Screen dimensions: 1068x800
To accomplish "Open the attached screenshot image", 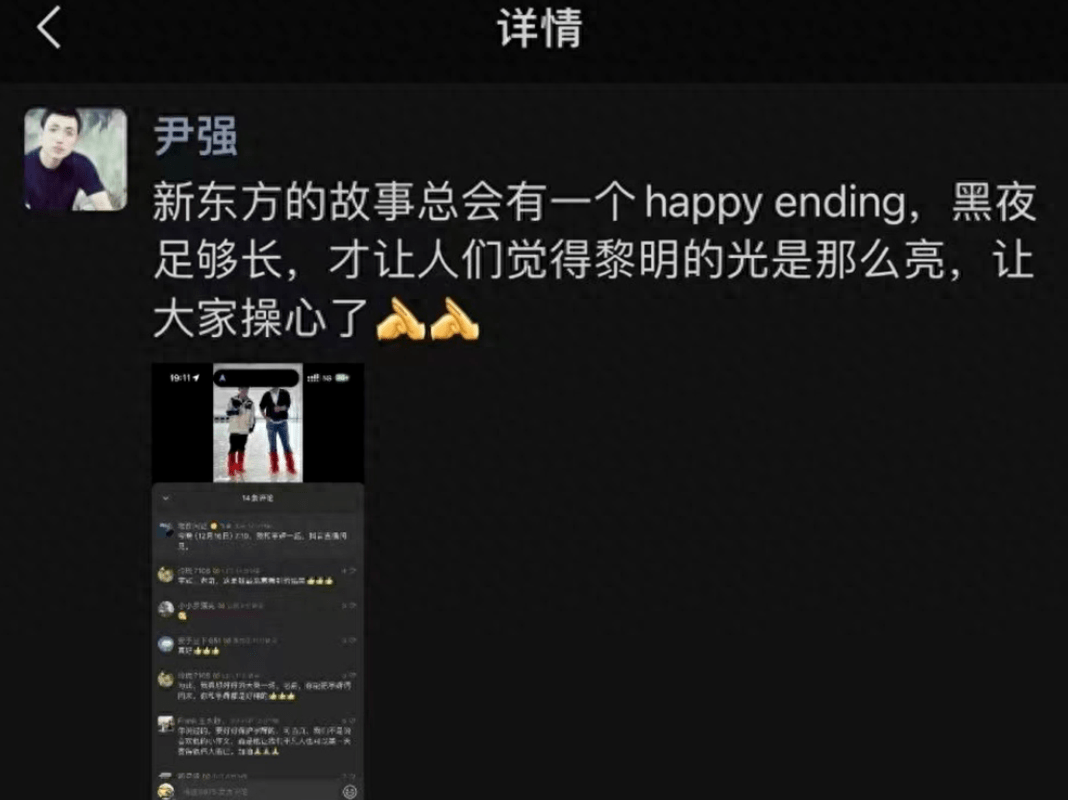I will point(258,580).
